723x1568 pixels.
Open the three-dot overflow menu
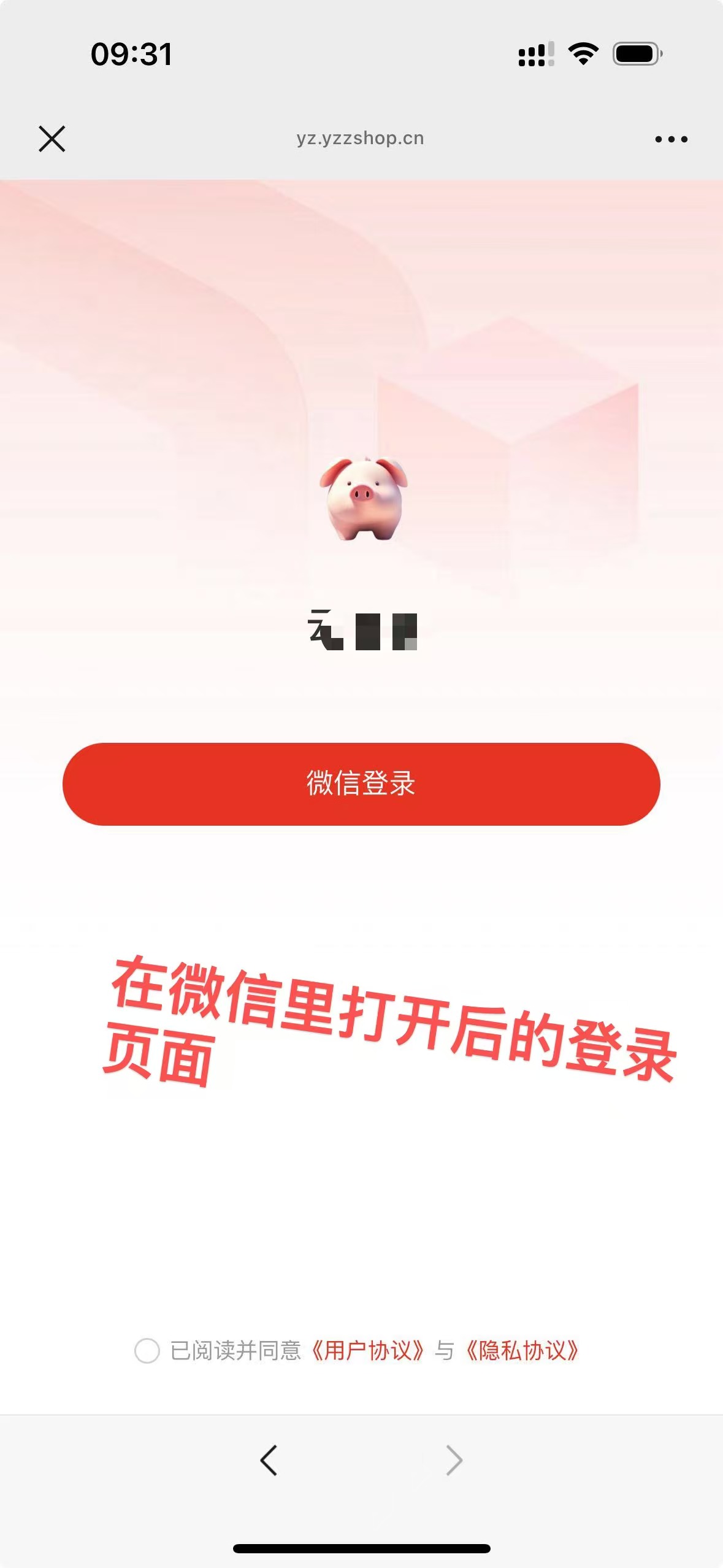coord(671,139)
